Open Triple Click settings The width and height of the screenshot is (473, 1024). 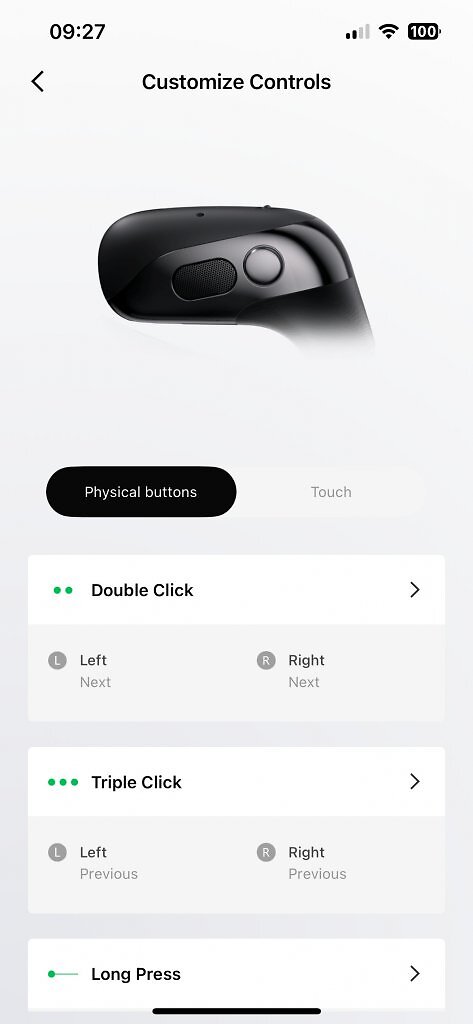tap(236, 782)
